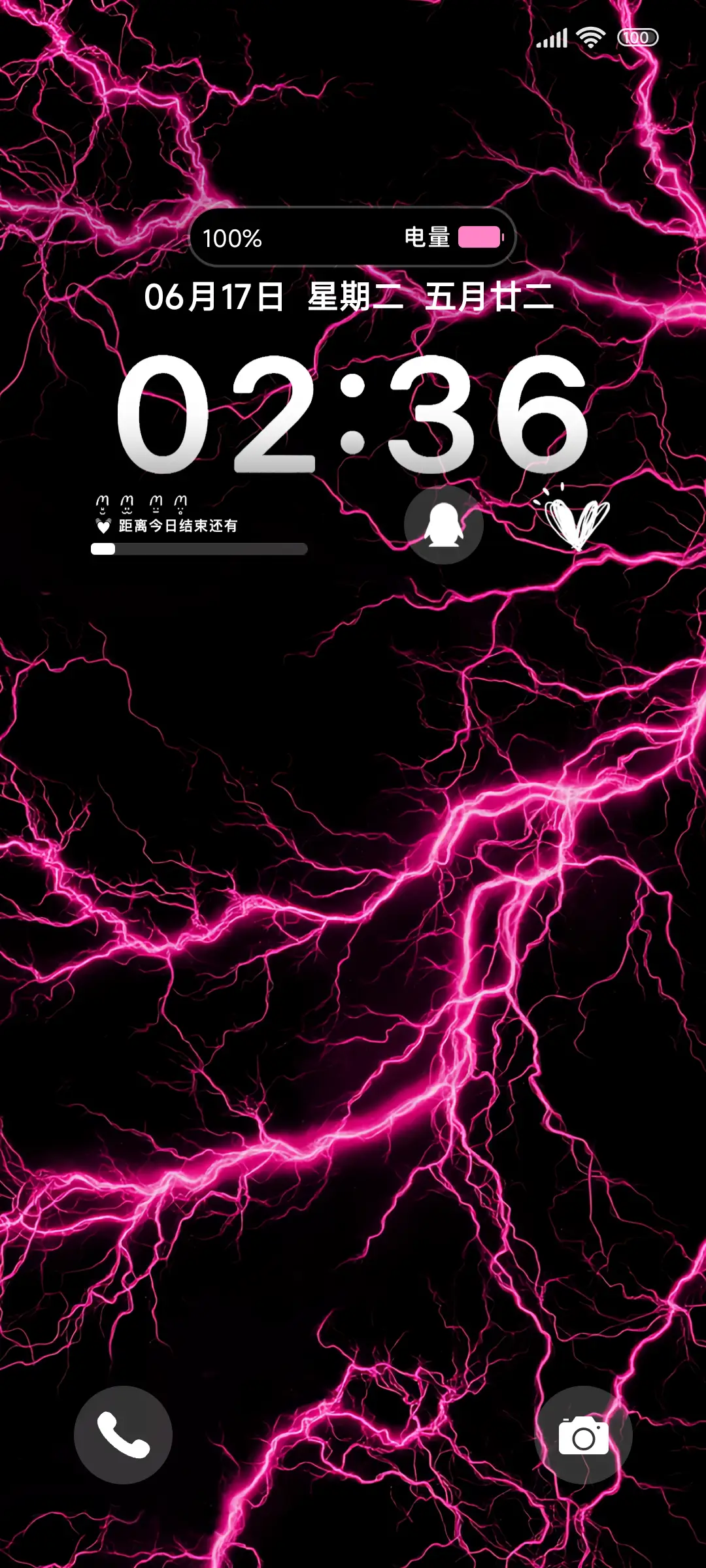The width and height of the screenshot is (706, 1568).
Task: Open the QQ penguin shortcut
Action: coord(444,525)
